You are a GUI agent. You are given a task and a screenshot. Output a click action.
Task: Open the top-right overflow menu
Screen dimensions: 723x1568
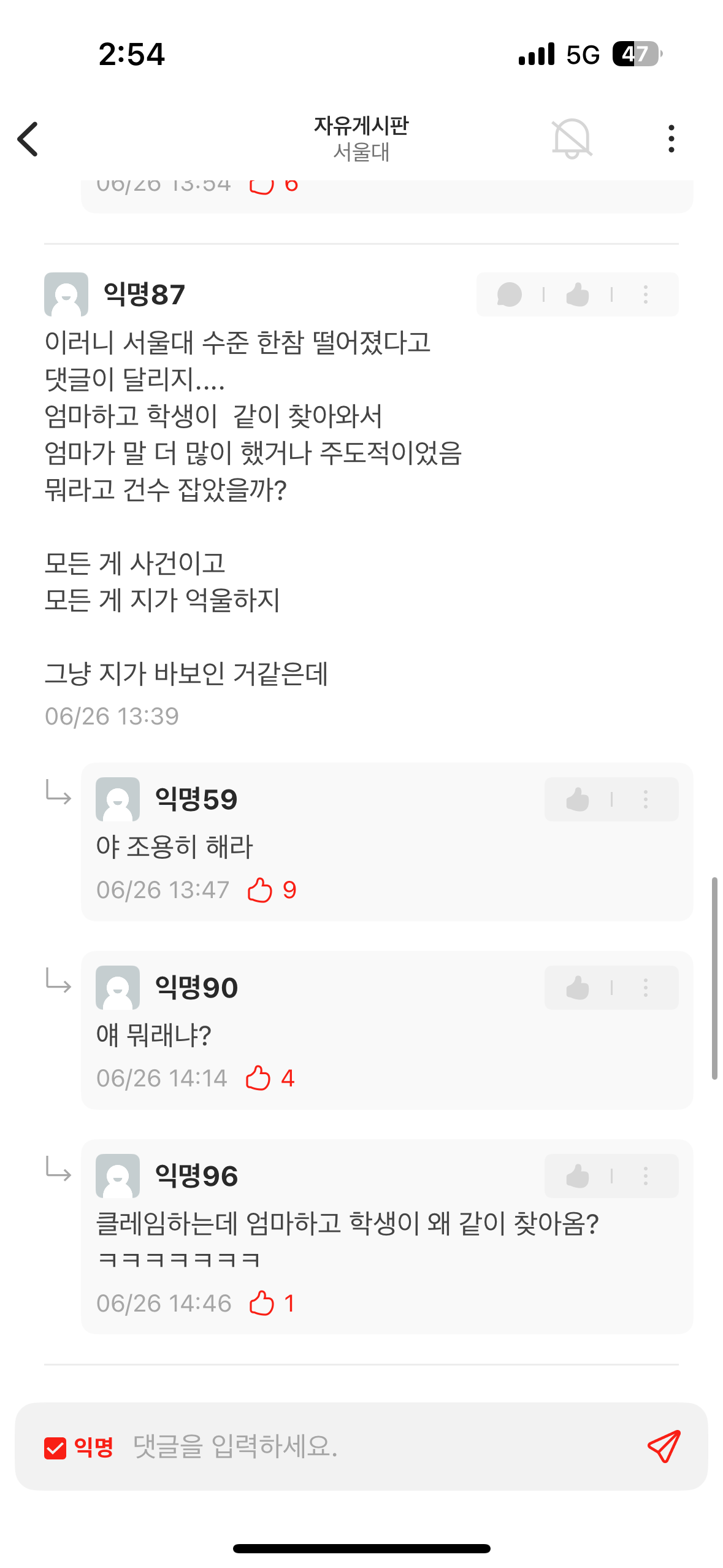click(671, 139)
